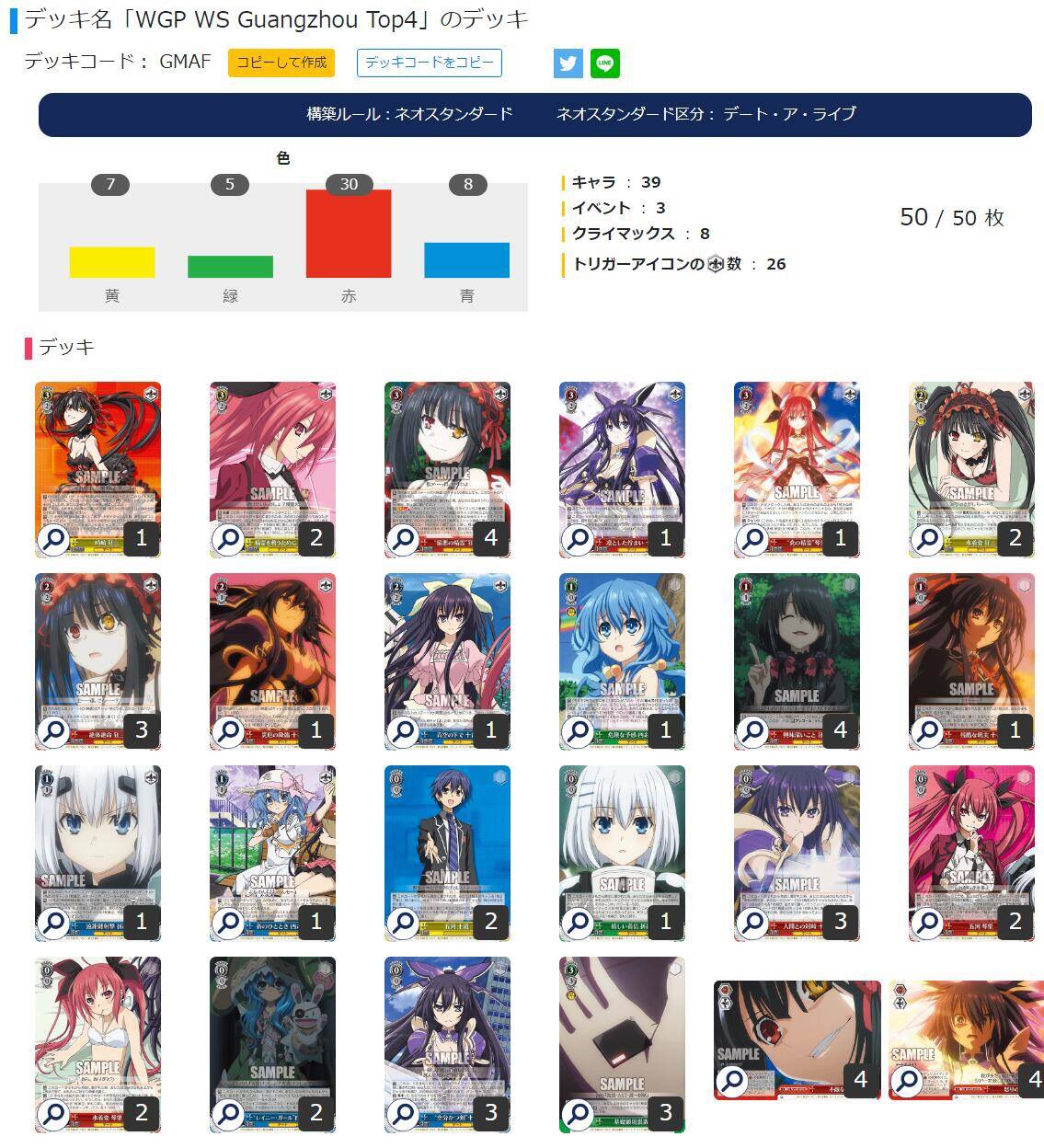Magnify the white-haired girl with headgear card

[x=54, y=921]
